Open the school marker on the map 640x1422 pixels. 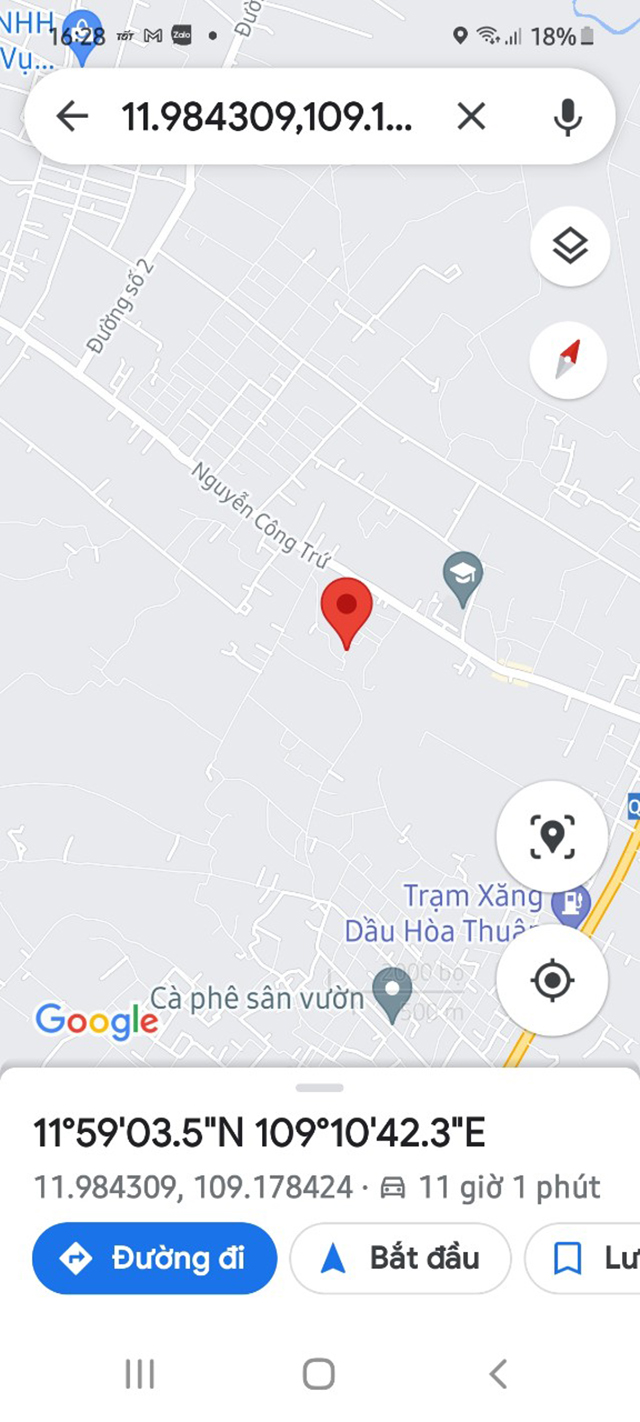click(463, 579)
